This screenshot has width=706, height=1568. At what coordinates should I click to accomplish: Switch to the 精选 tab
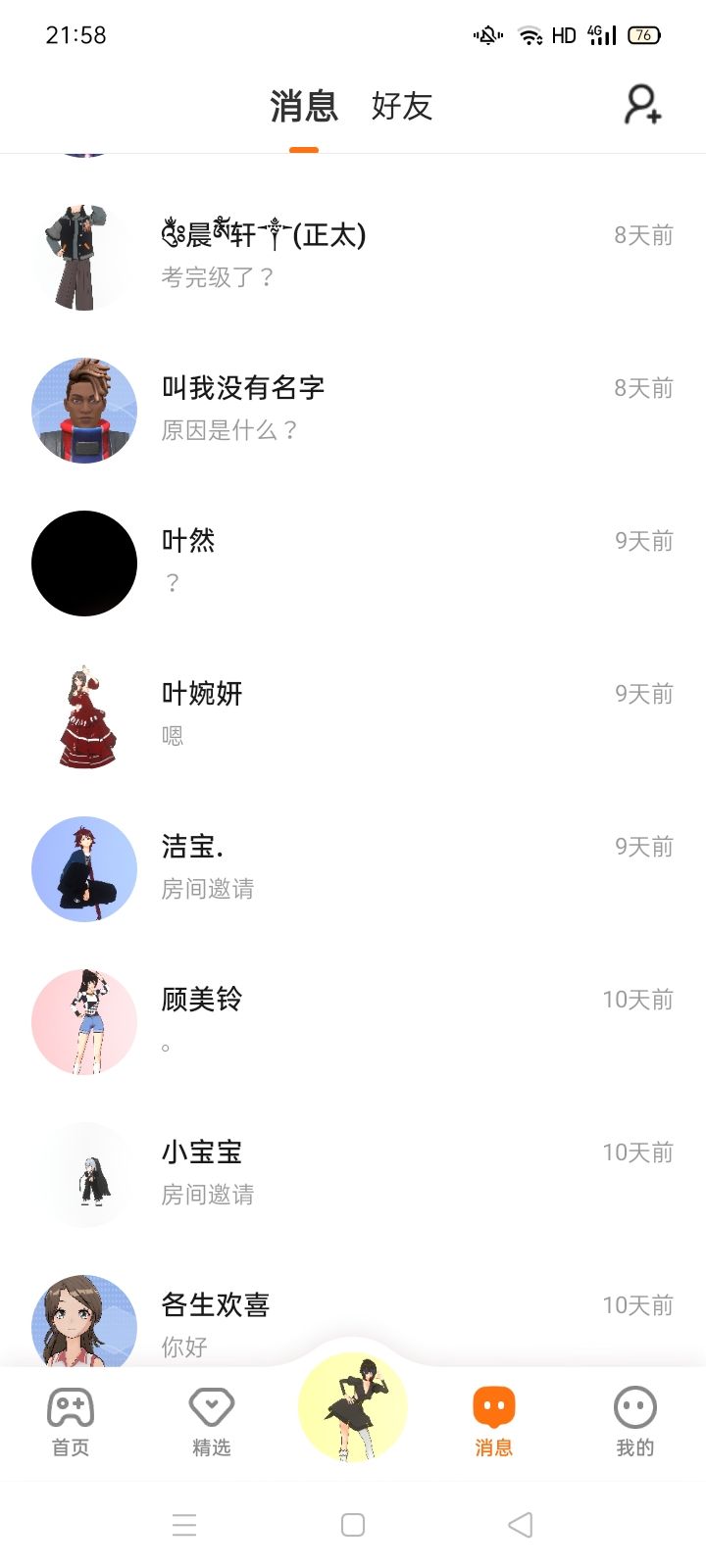pos(212,1421)
